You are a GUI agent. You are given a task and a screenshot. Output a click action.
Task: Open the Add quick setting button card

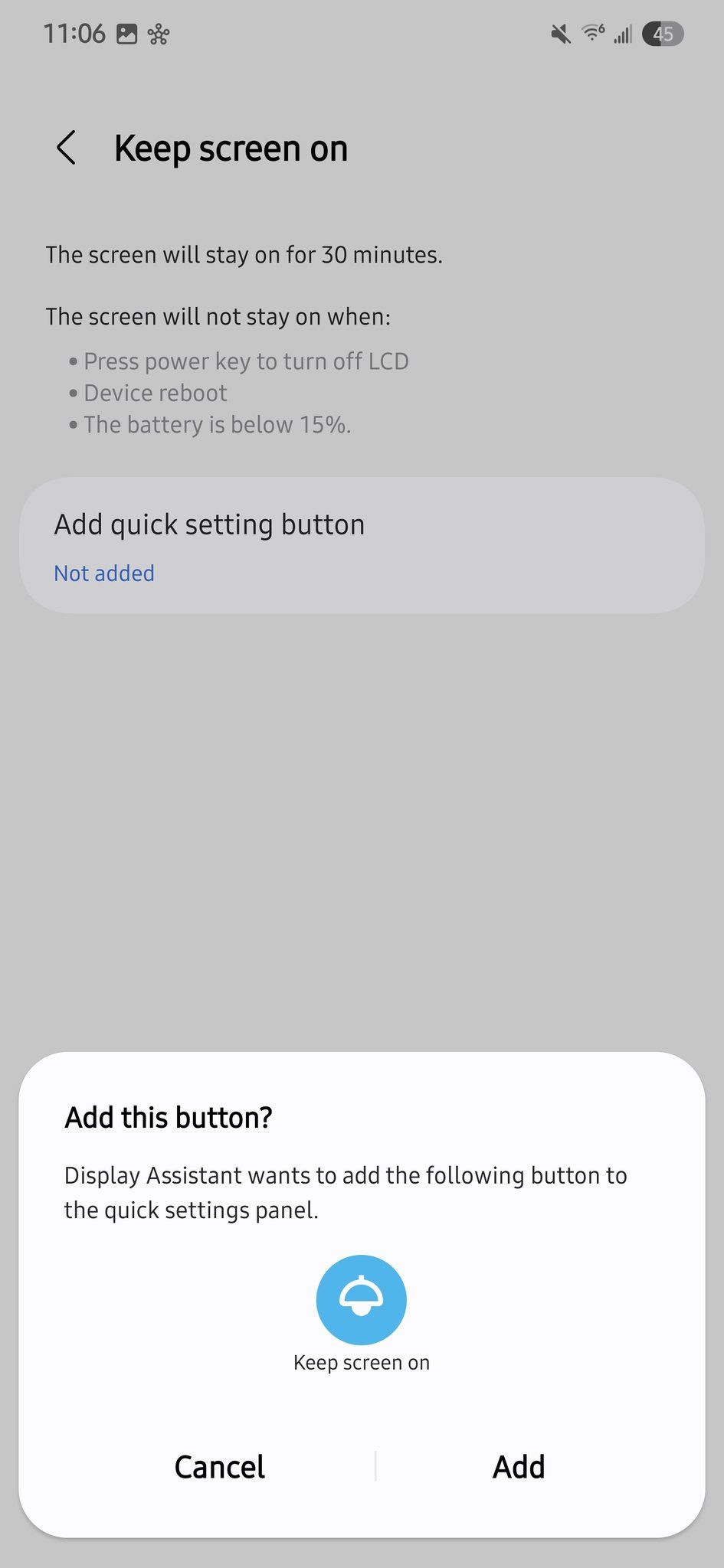[x=362, y=544]
